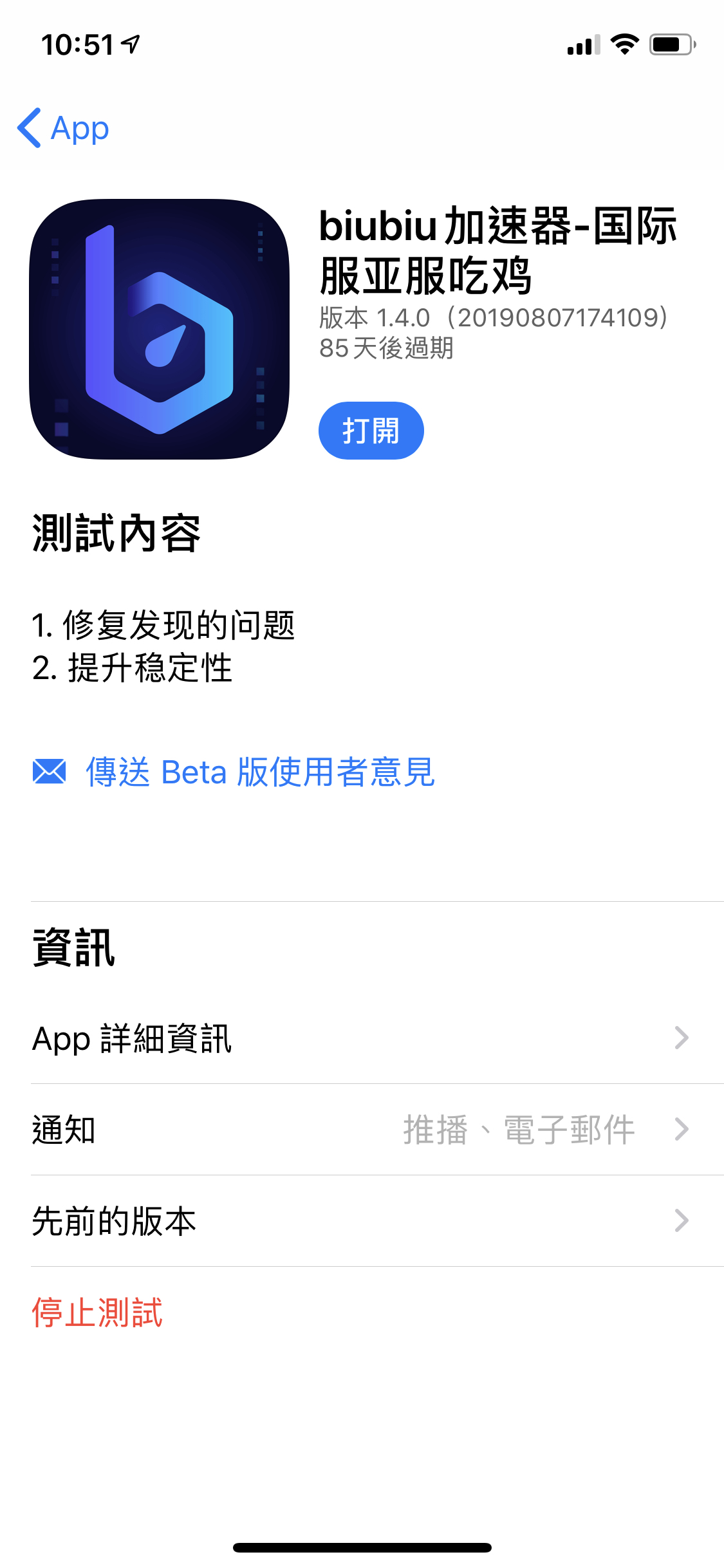Select 推播、電子郵件 notification options

518,1131
